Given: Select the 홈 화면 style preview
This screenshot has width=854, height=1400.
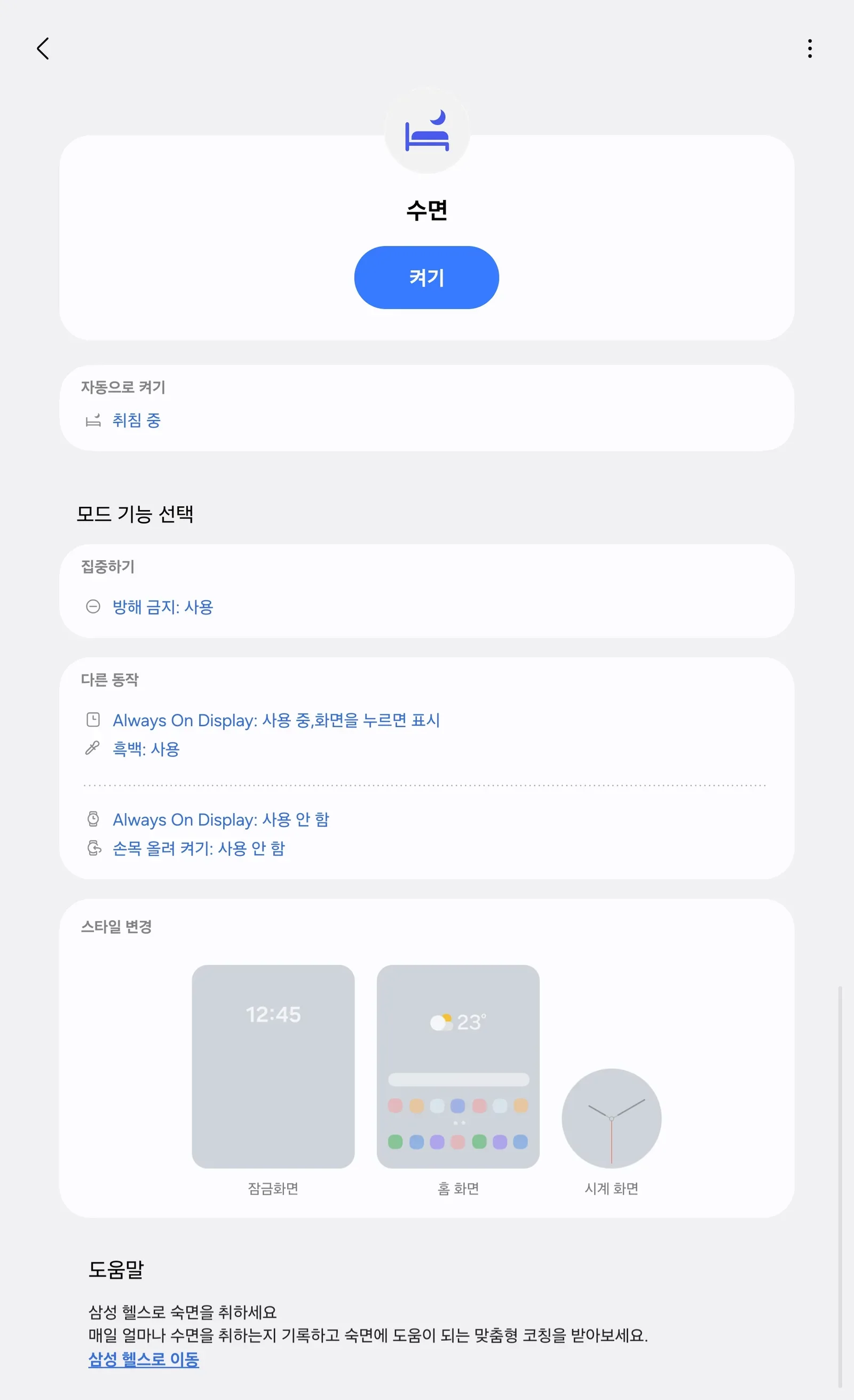Looking at the screenshot, I should pyautogui.click(x=458, y=1067).
